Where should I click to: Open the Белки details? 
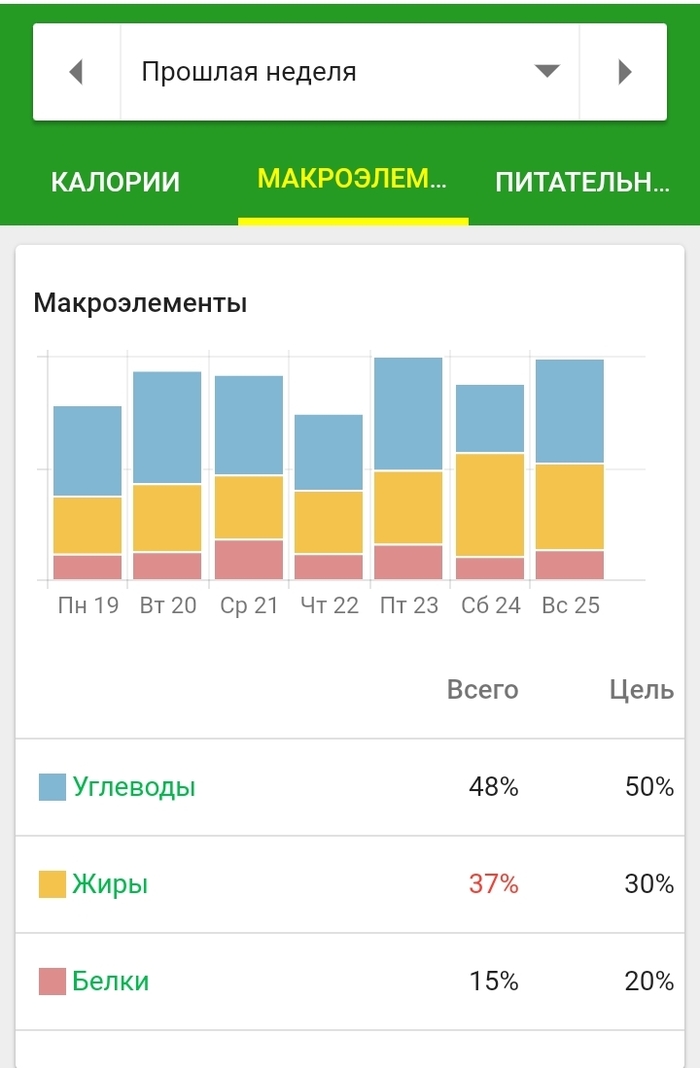click(110, 981)
